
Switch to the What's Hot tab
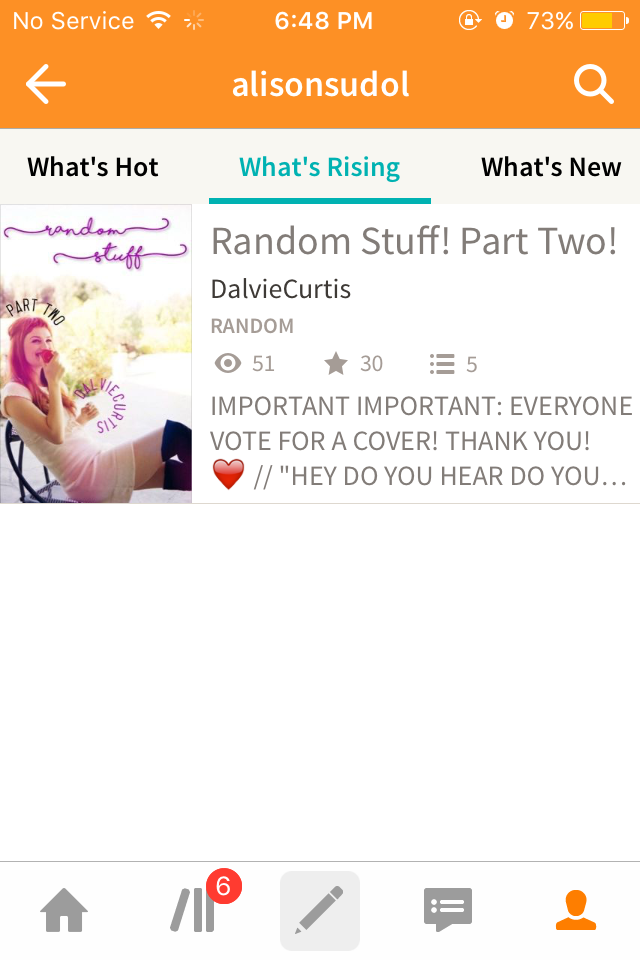[93, 167]
